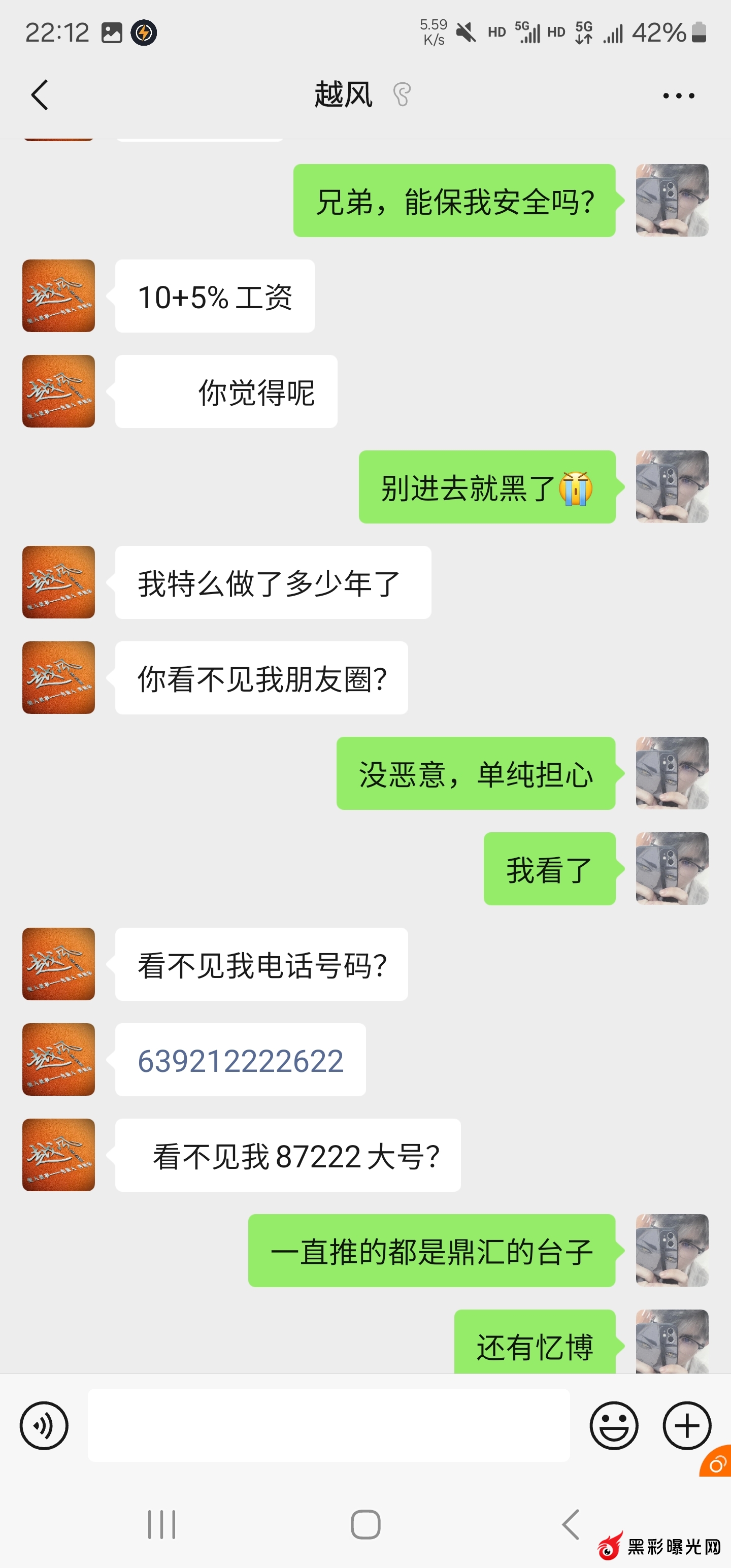
Task: Tap the system home button
Action: click(365, 1525)
